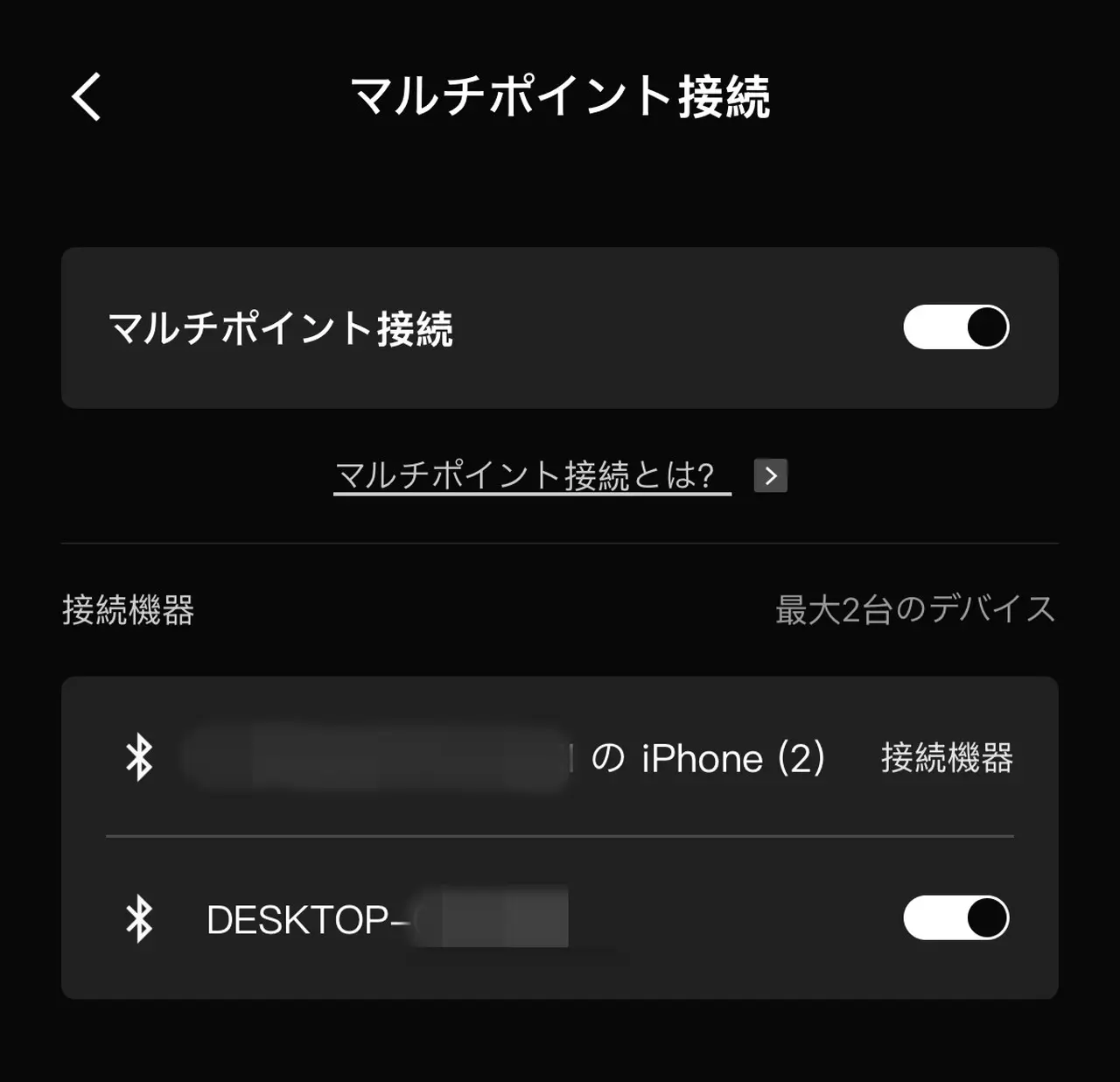Go back from マルチポイント接続 screen
The height and width of the screenshot is (1082, 1120).
pyautogui.click(x=87, y=96)
